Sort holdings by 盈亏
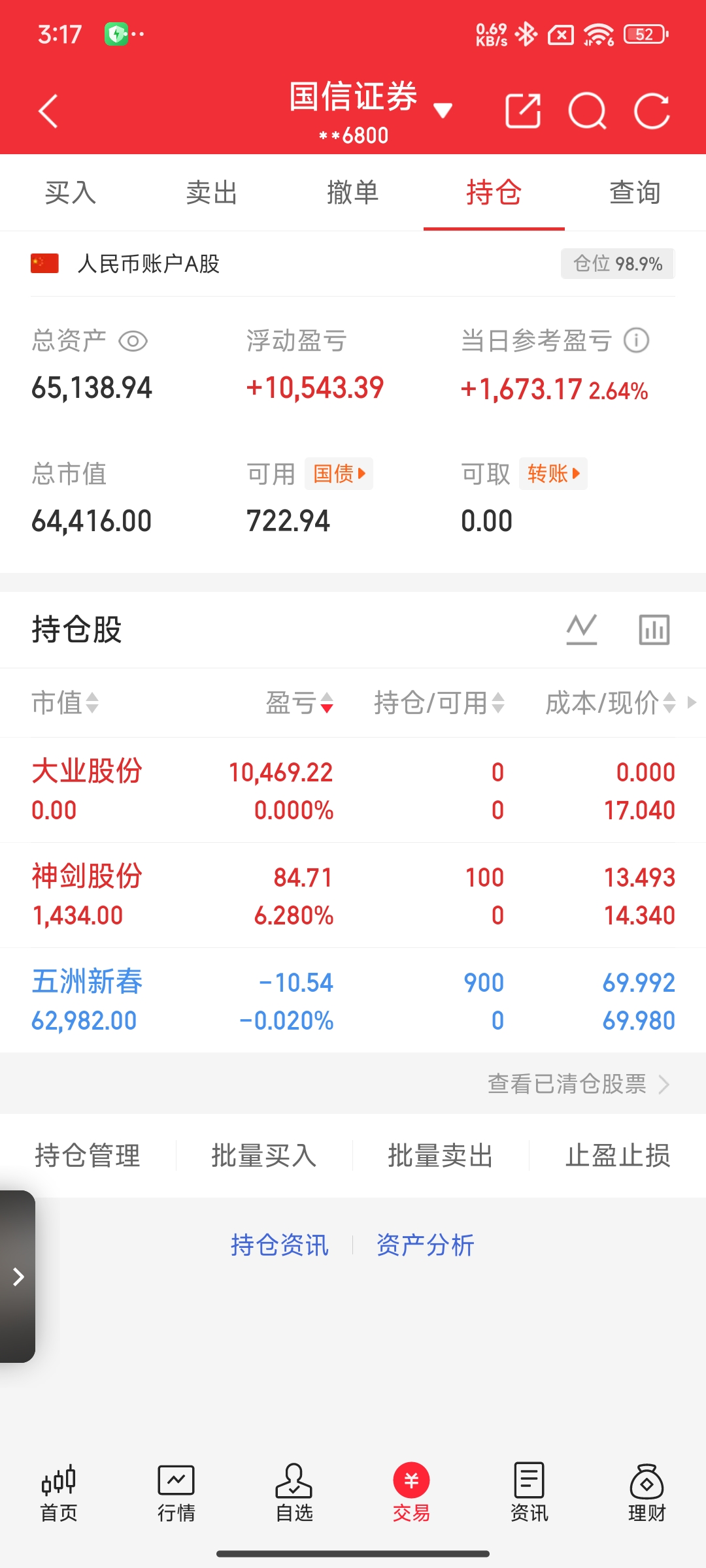The height and width of the screenshot is (1568, 706). click(x=300, y=703)
